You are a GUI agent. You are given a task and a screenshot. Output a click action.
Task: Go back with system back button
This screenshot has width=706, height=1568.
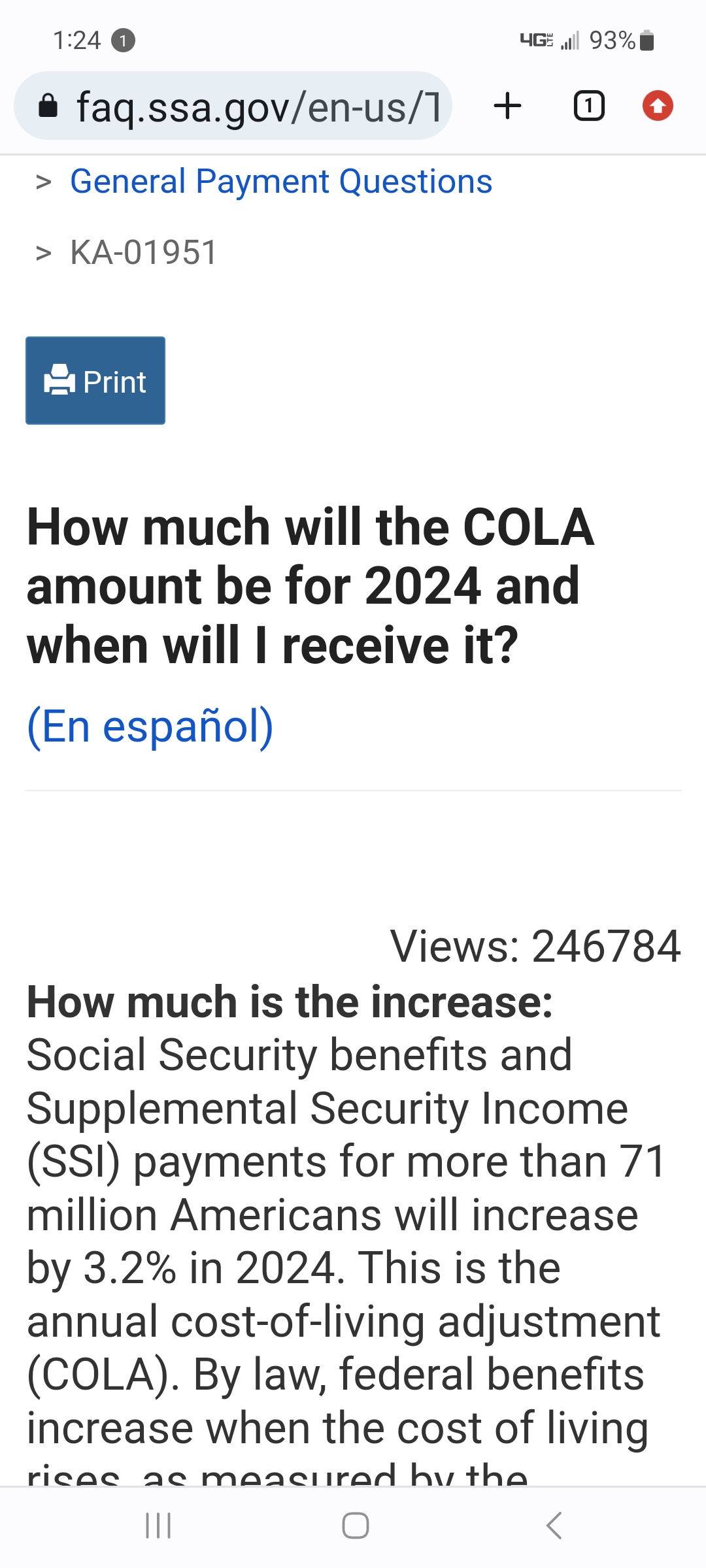coord(554,1526)
